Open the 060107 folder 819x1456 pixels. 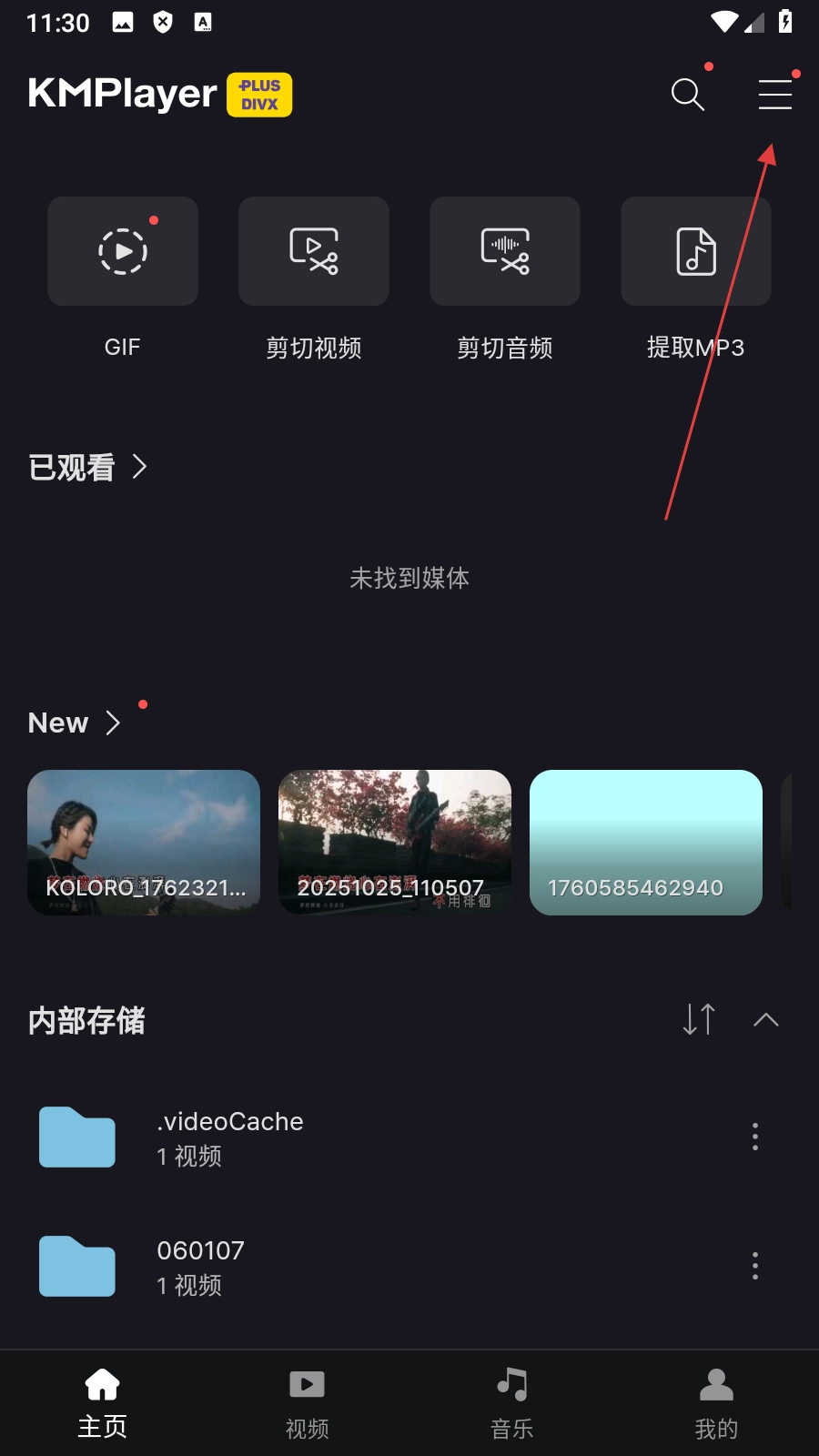[x=200, y=1266]
